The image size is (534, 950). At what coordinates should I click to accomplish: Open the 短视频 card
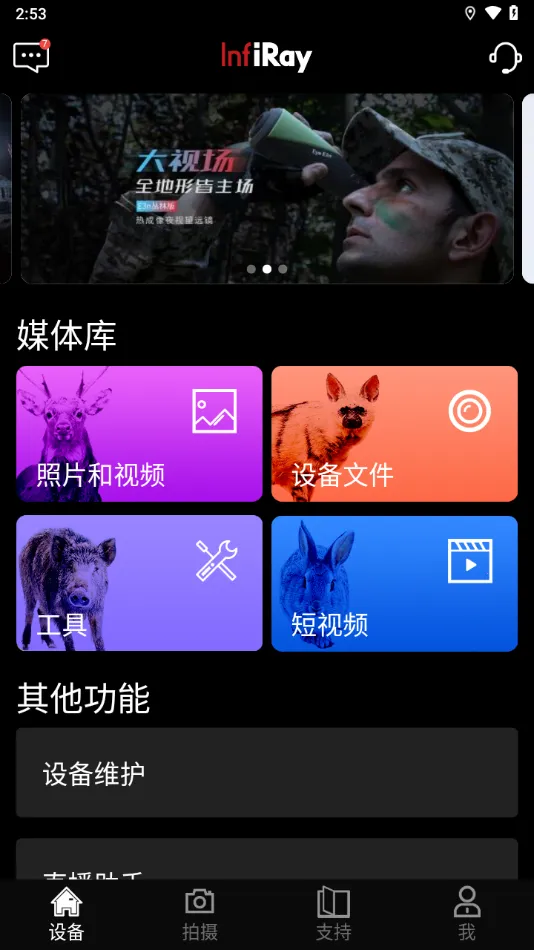395,583
